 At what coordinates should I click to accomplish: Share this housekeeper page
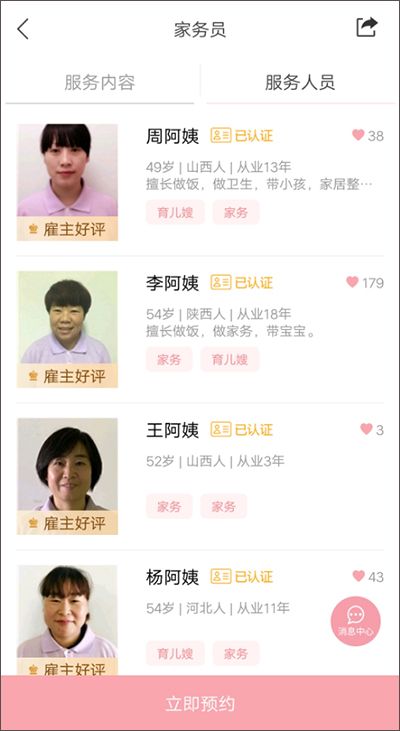click(x=366, y=27)
